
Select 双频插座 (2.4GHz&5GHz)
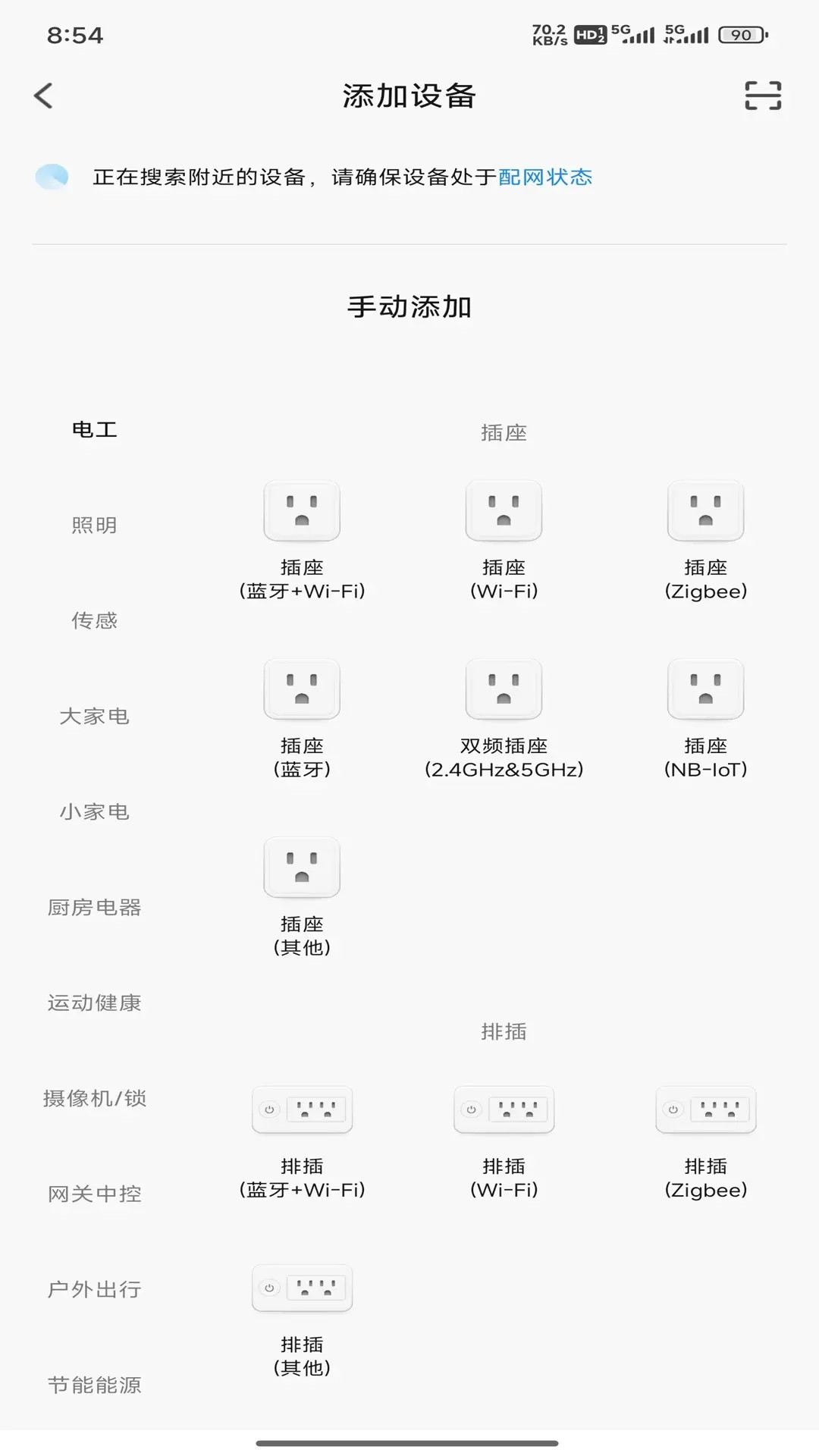(x=504, y=718)
